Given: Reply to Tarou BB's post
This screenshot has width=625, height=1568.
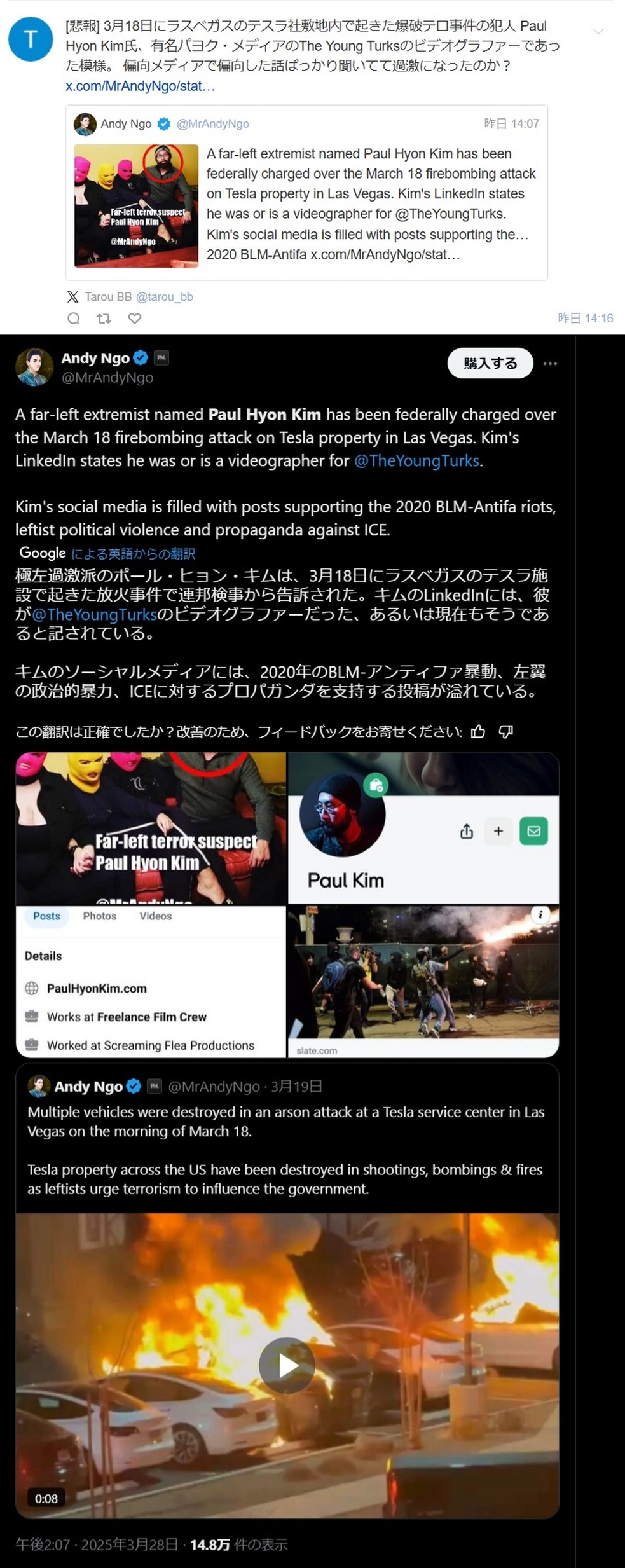Looking at the screenshot, I should pos(74,319).
